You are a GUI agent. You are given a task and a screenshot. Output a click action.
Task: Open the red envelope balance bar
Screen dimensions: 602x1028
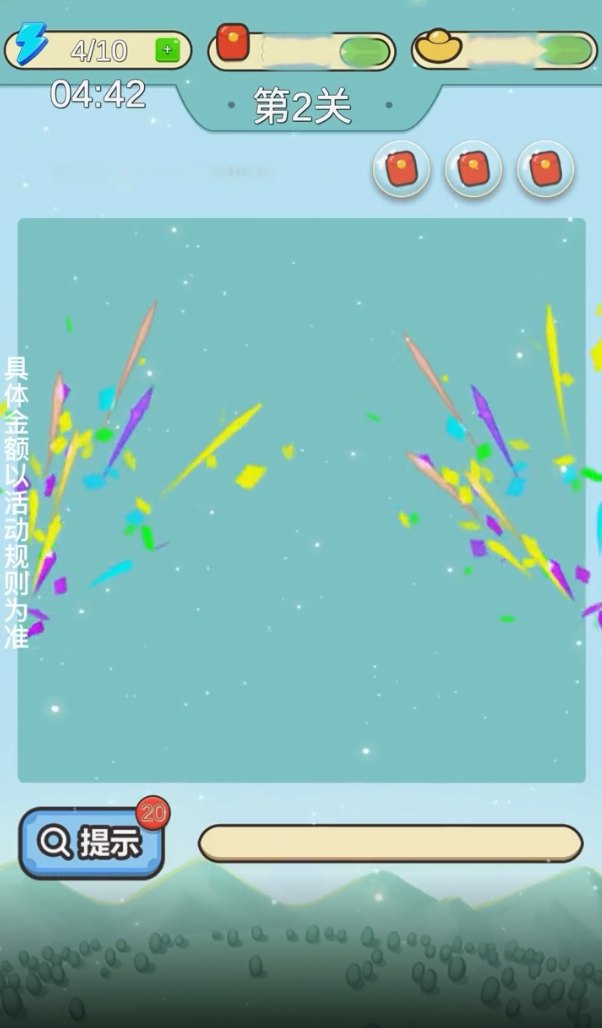coord(303,50)
